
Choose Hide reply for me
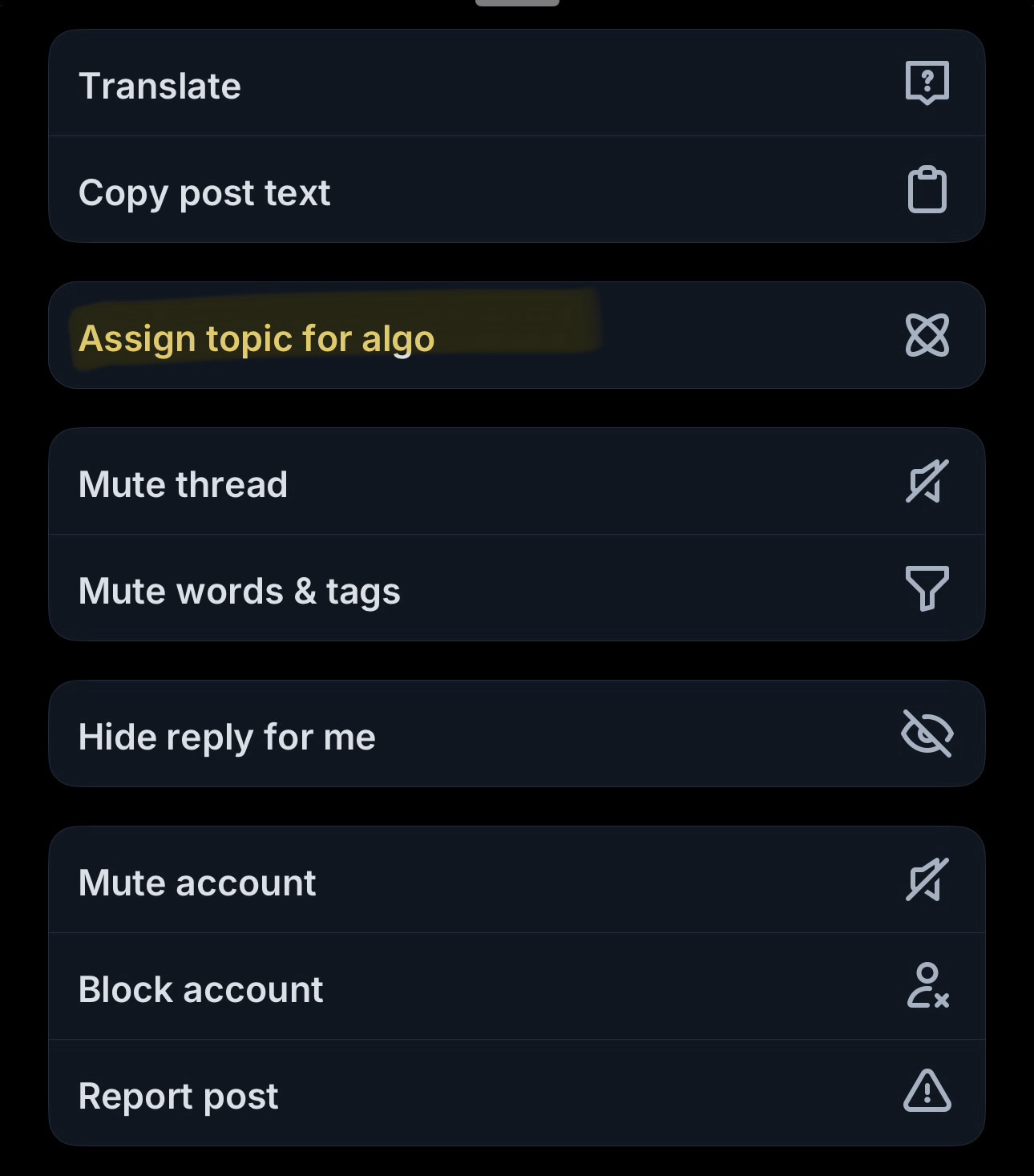[516, 735]
